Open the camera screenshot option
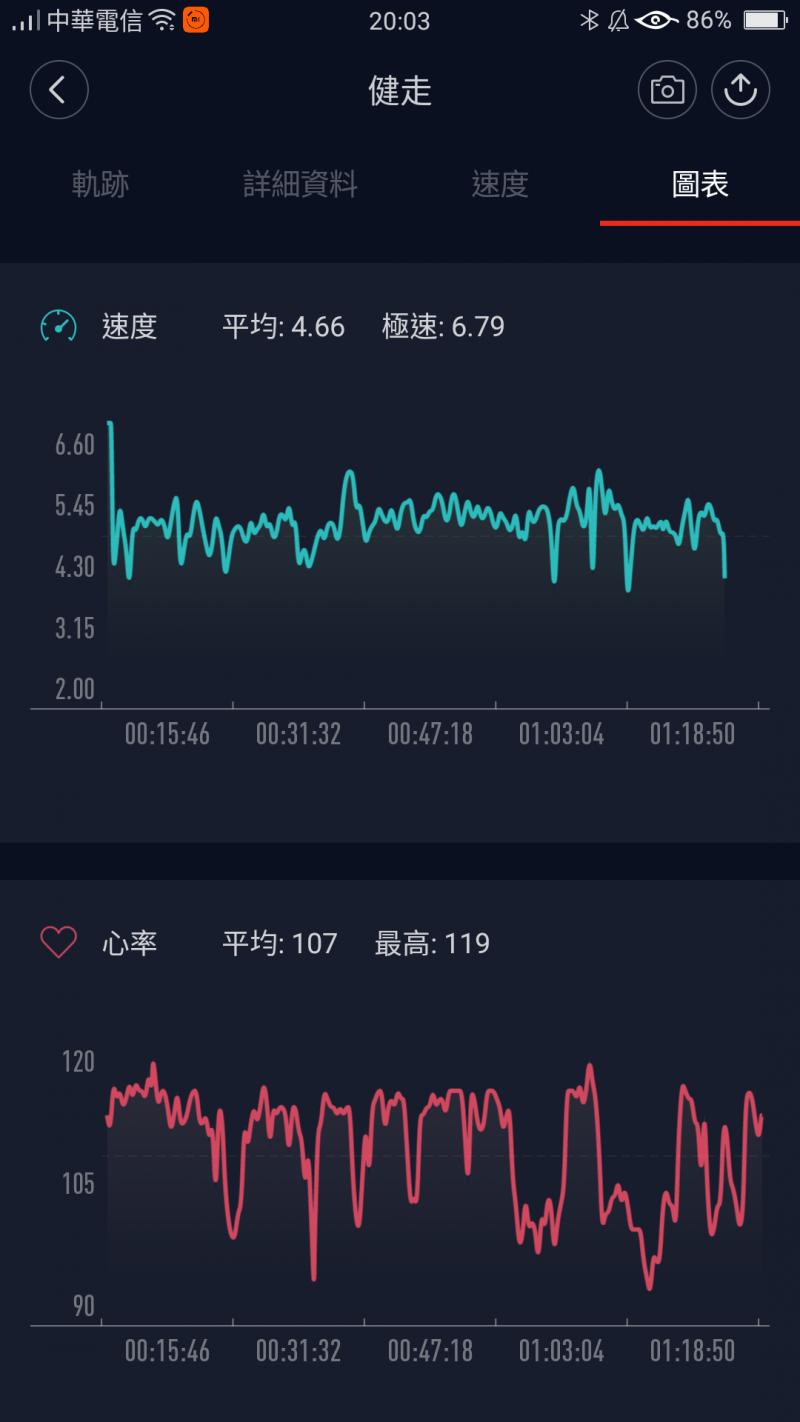Image resolution: width=800 pixels, height=1422 pixels. (667, 90)
